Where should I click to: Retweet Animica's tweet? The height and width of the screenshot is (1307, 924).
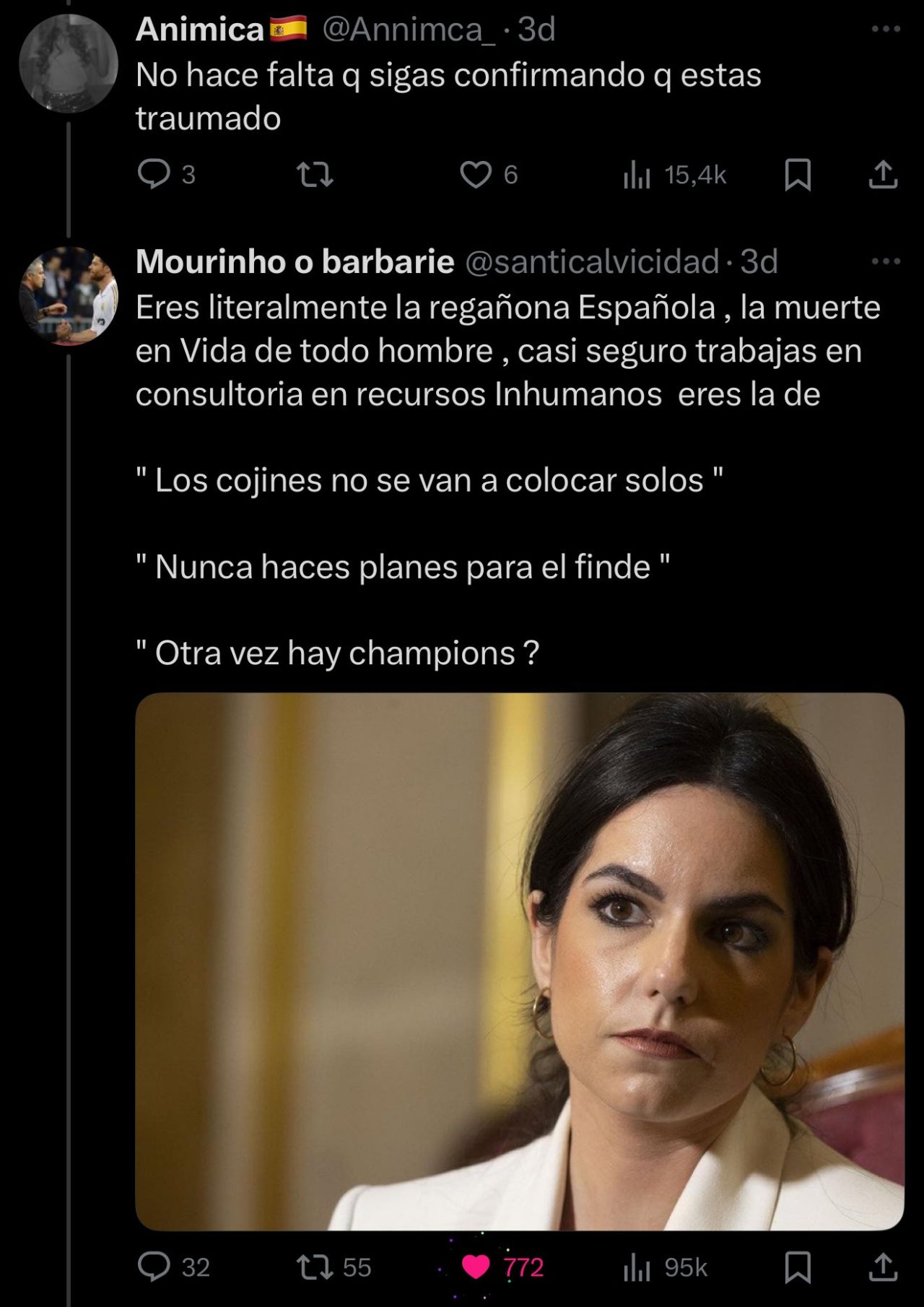(x=315, y=174)
